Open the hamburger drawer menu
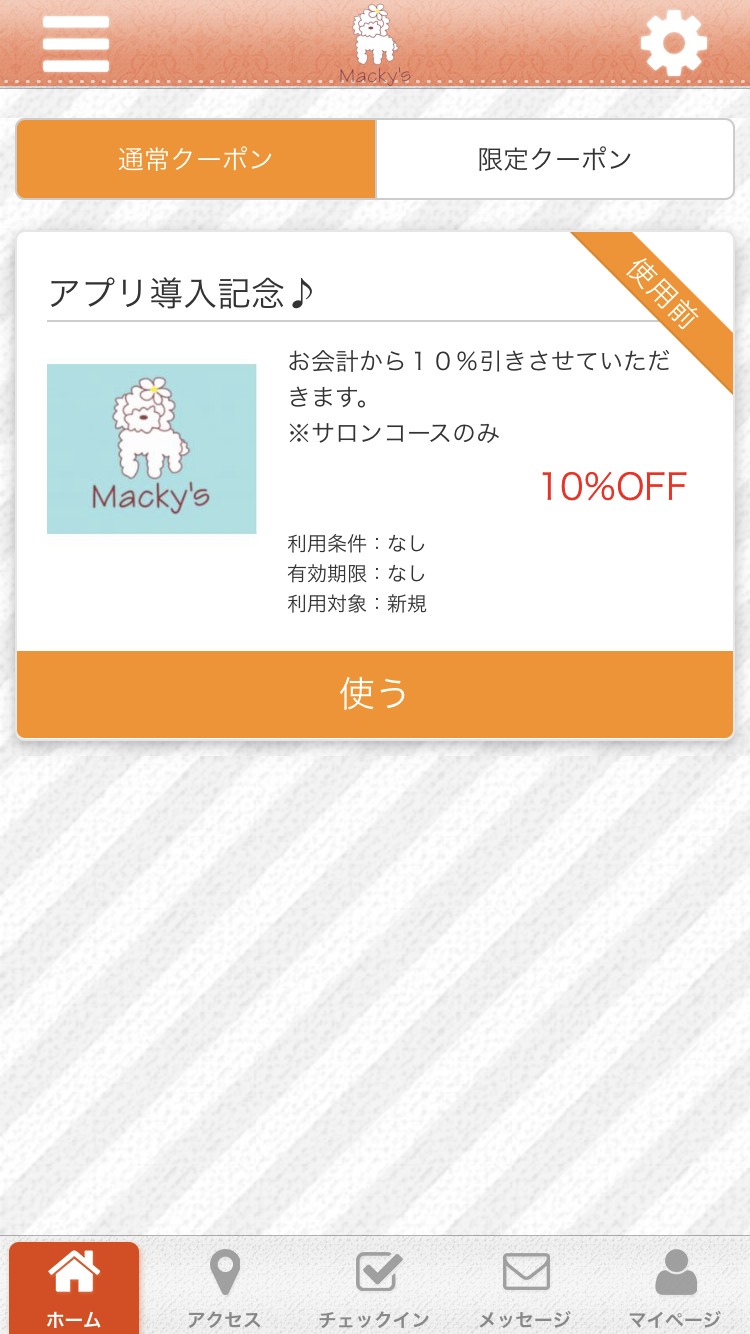Screen dimensions: 750x1334 (x=75, y=44)
